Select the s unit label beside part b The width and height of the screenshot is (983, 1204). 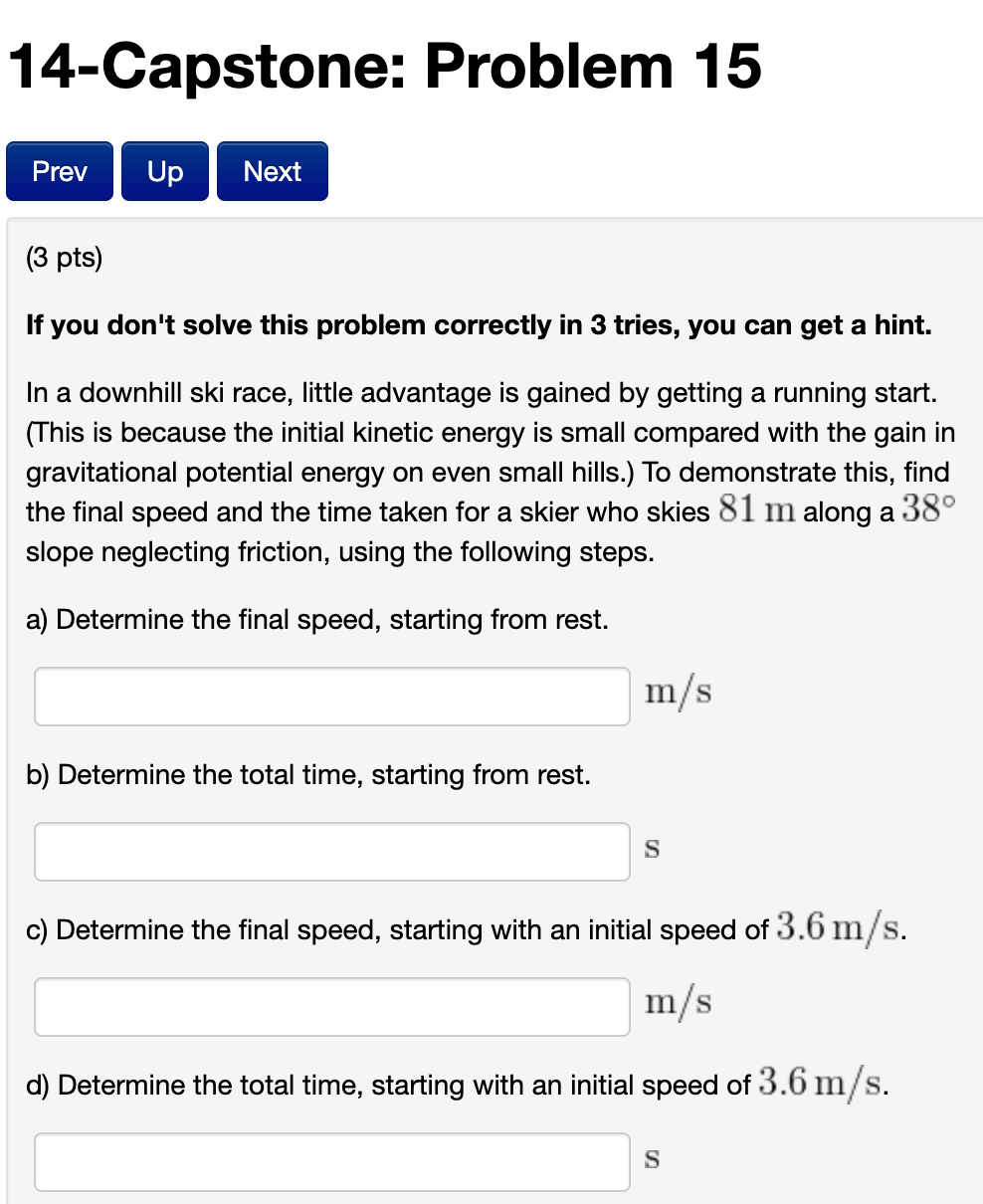pyautogui.click(x=653, y=848)
